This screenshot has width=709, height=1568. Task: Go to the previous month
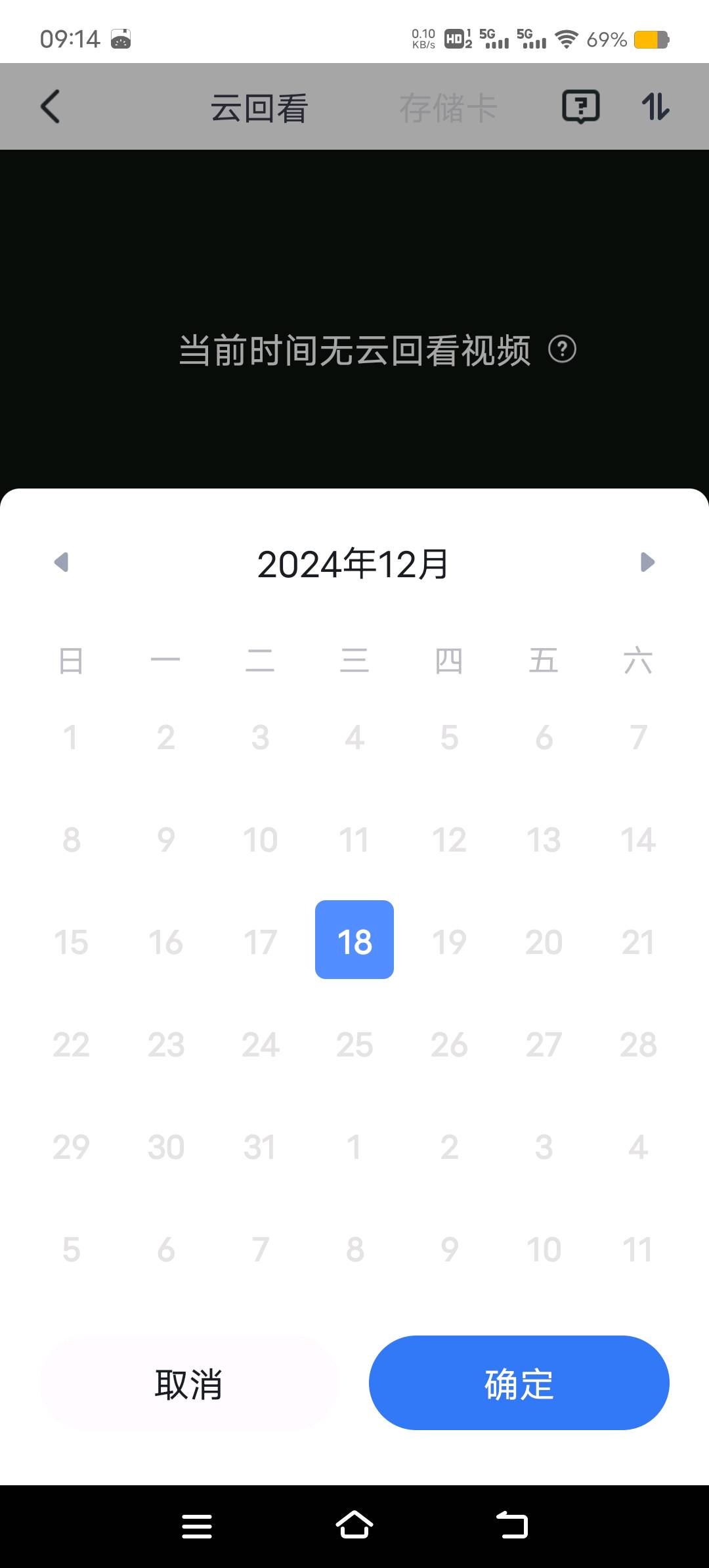click(x=62, y=562)
